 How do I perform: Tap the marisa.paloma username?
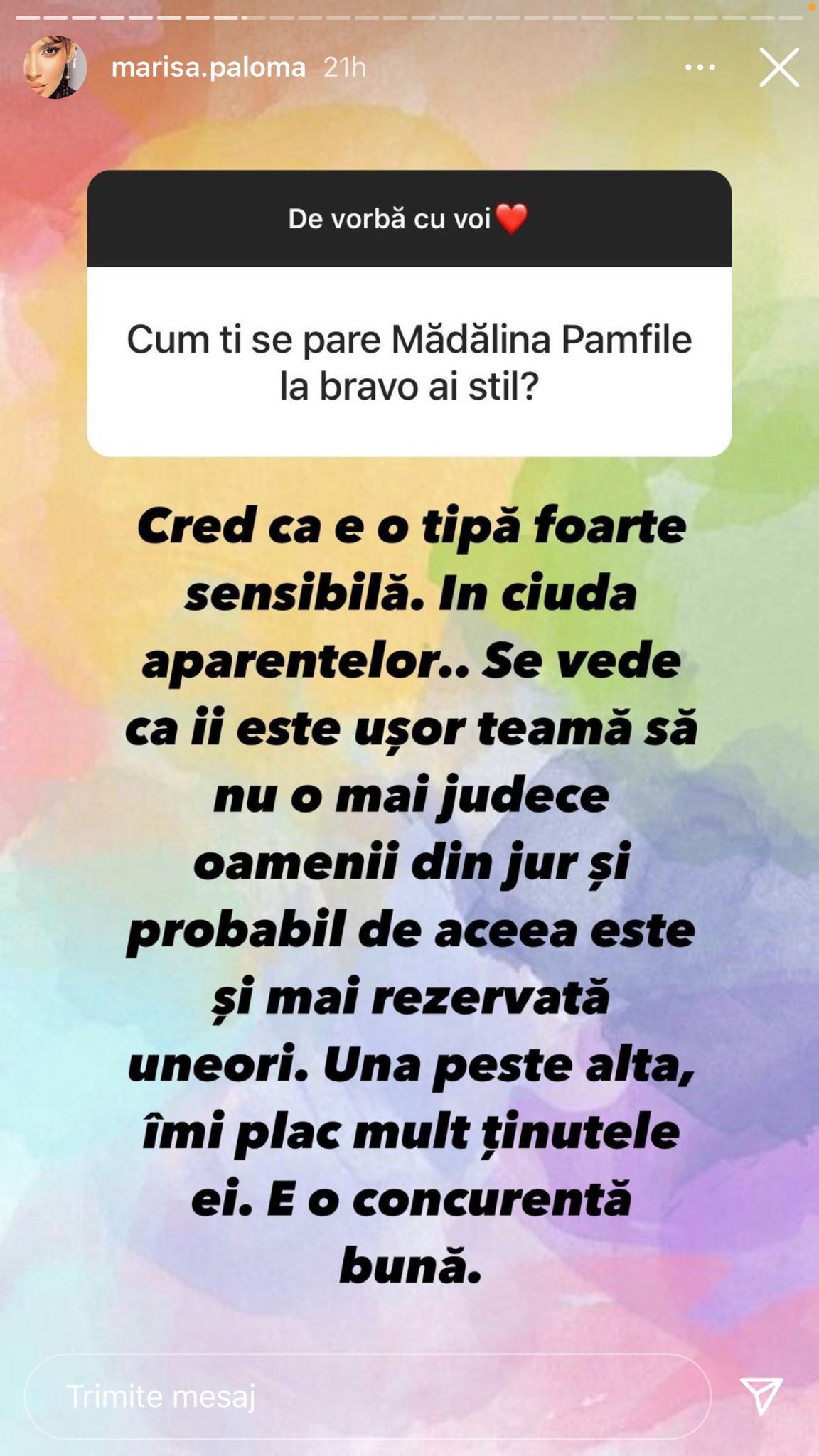pos(208,68)
